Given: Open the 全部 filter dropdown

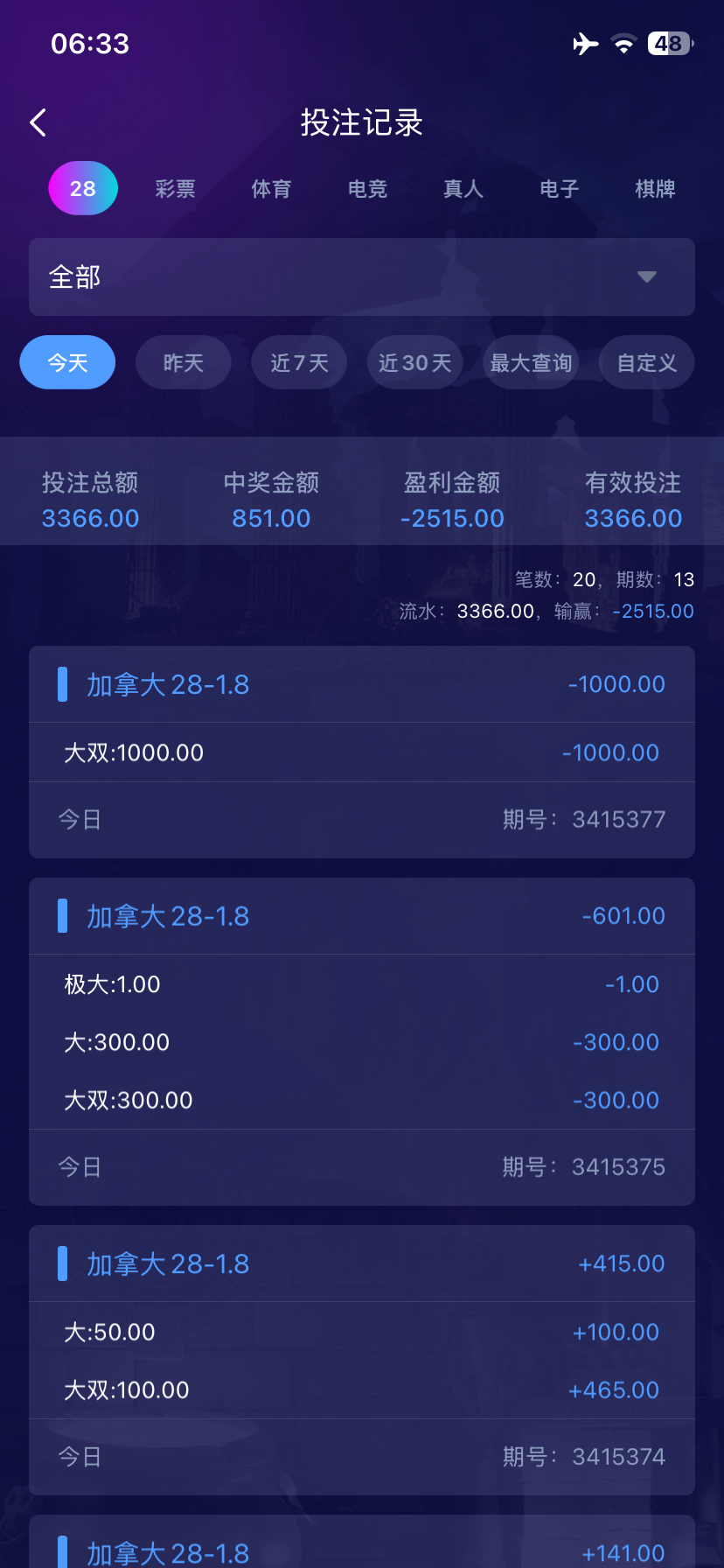Looking at the screenshot, I should tap(361, 276).
